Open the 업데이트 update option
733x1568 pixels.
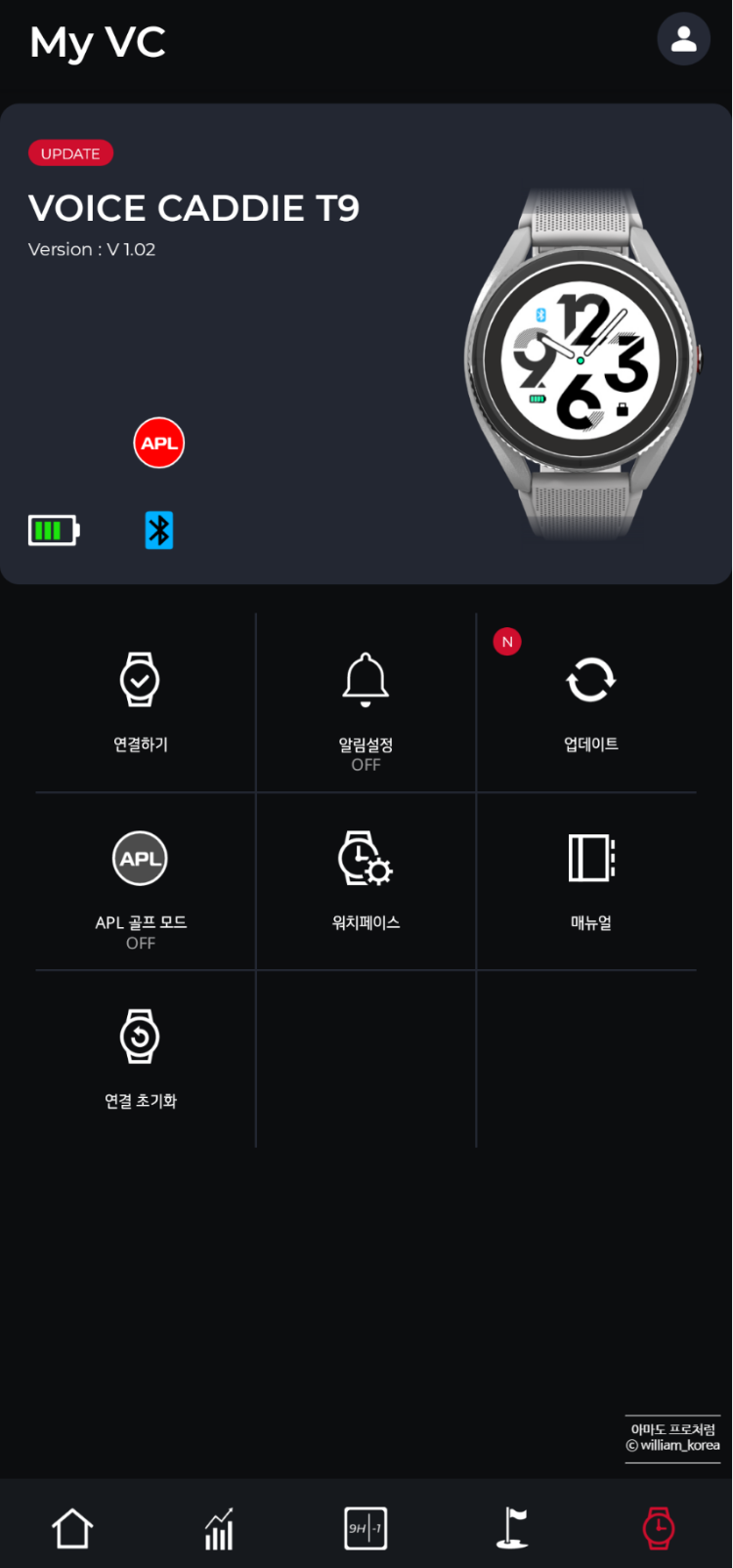click(590, 703)
